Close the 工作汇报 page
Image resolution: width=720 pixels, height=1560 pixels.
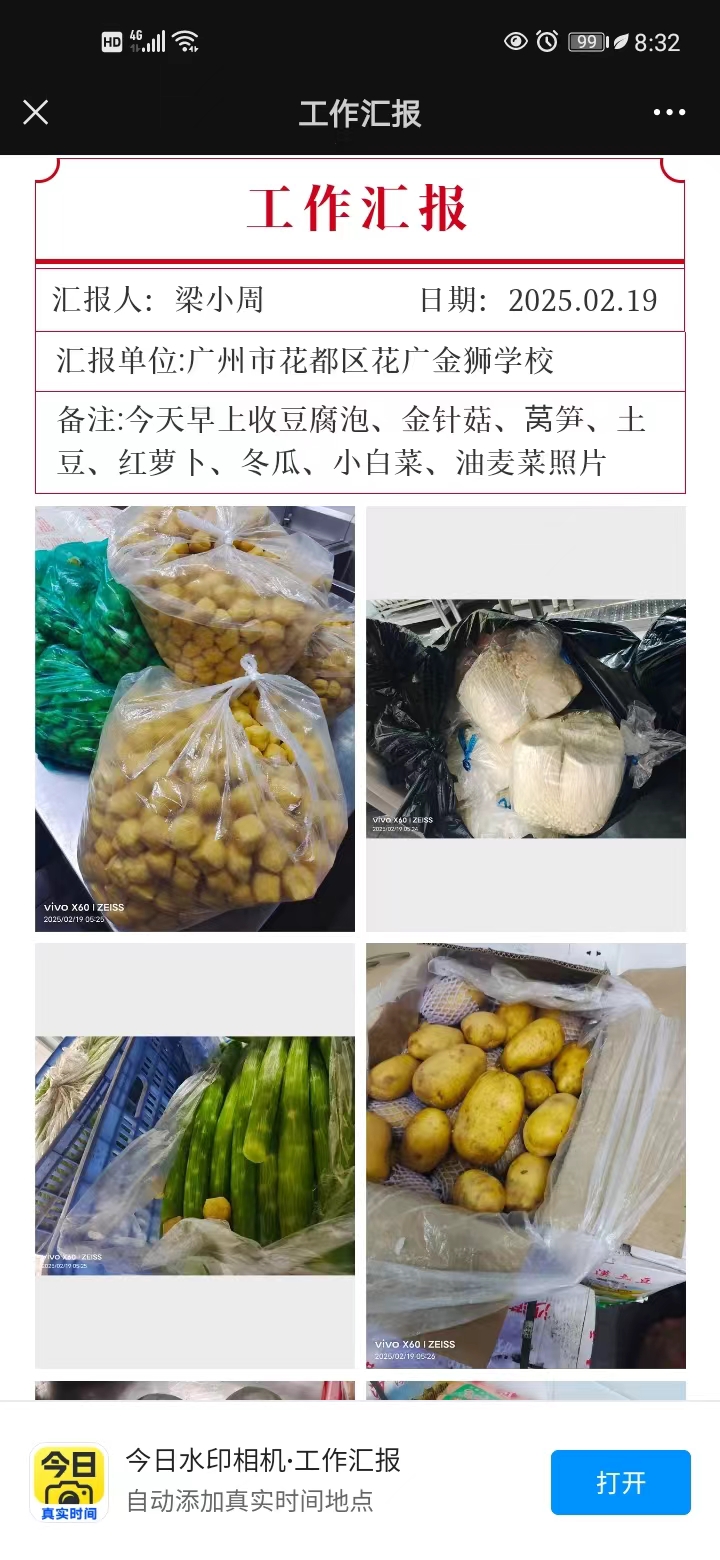[35, 112]
